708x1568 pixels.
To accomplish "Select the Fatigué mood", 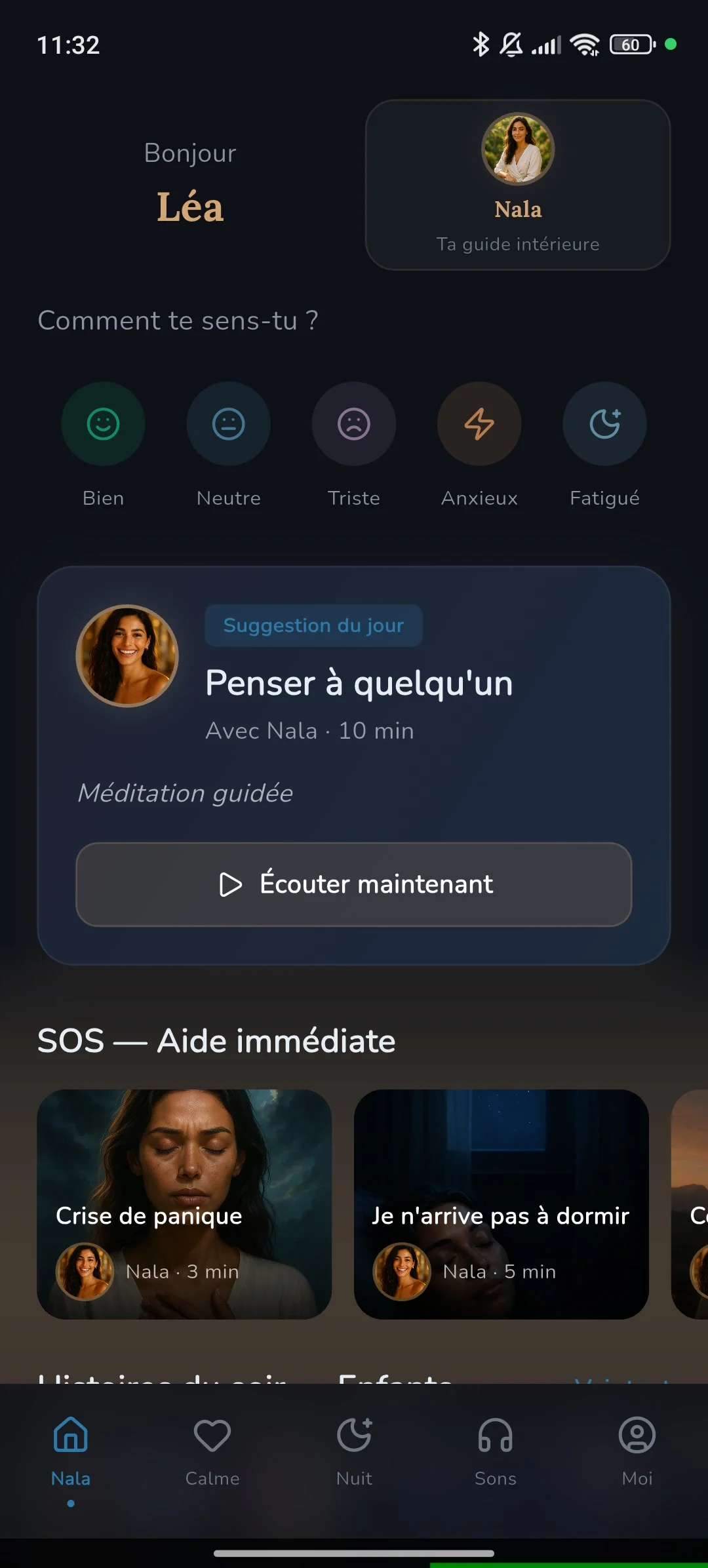I will pyautogui.click(x=604, y=425).
